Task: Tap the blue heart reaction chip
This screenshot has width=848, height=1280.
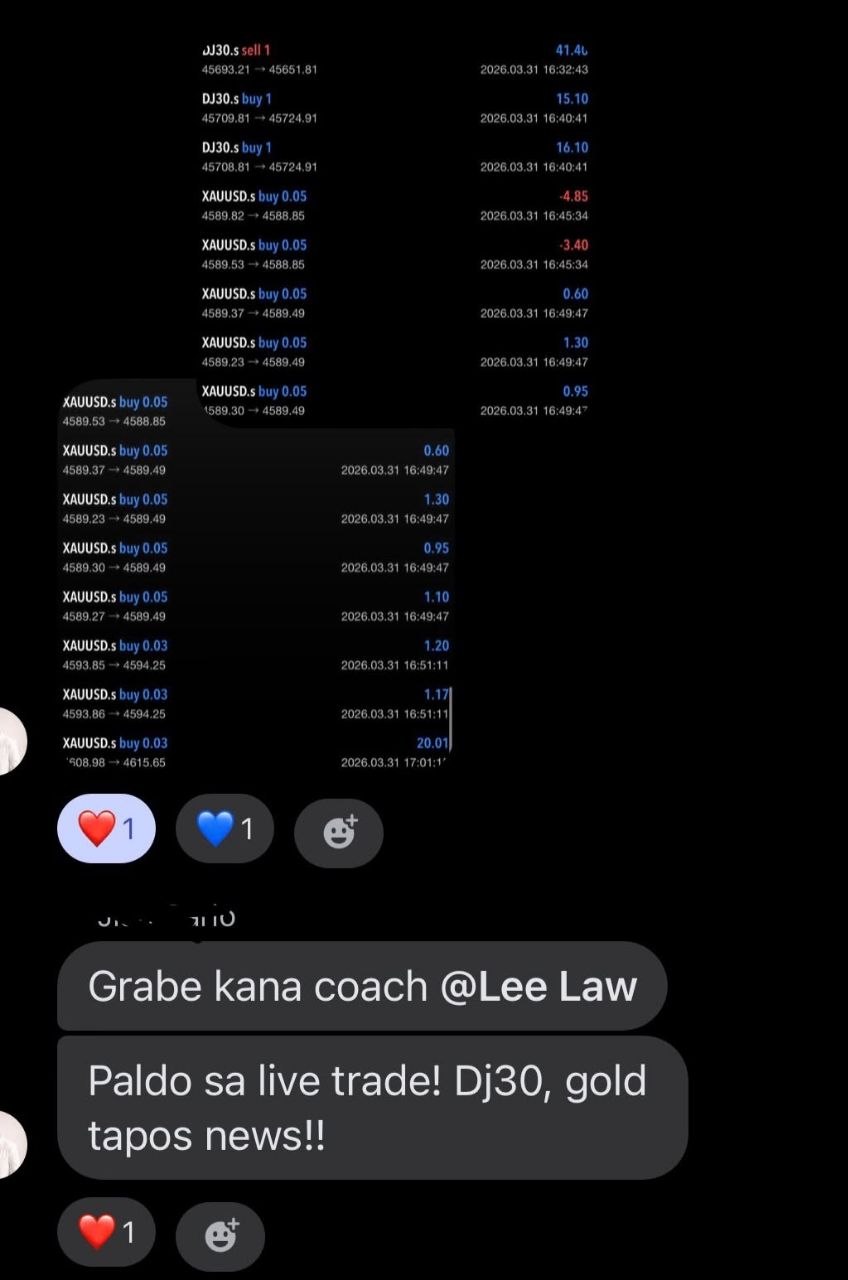Action: point(224,829)
